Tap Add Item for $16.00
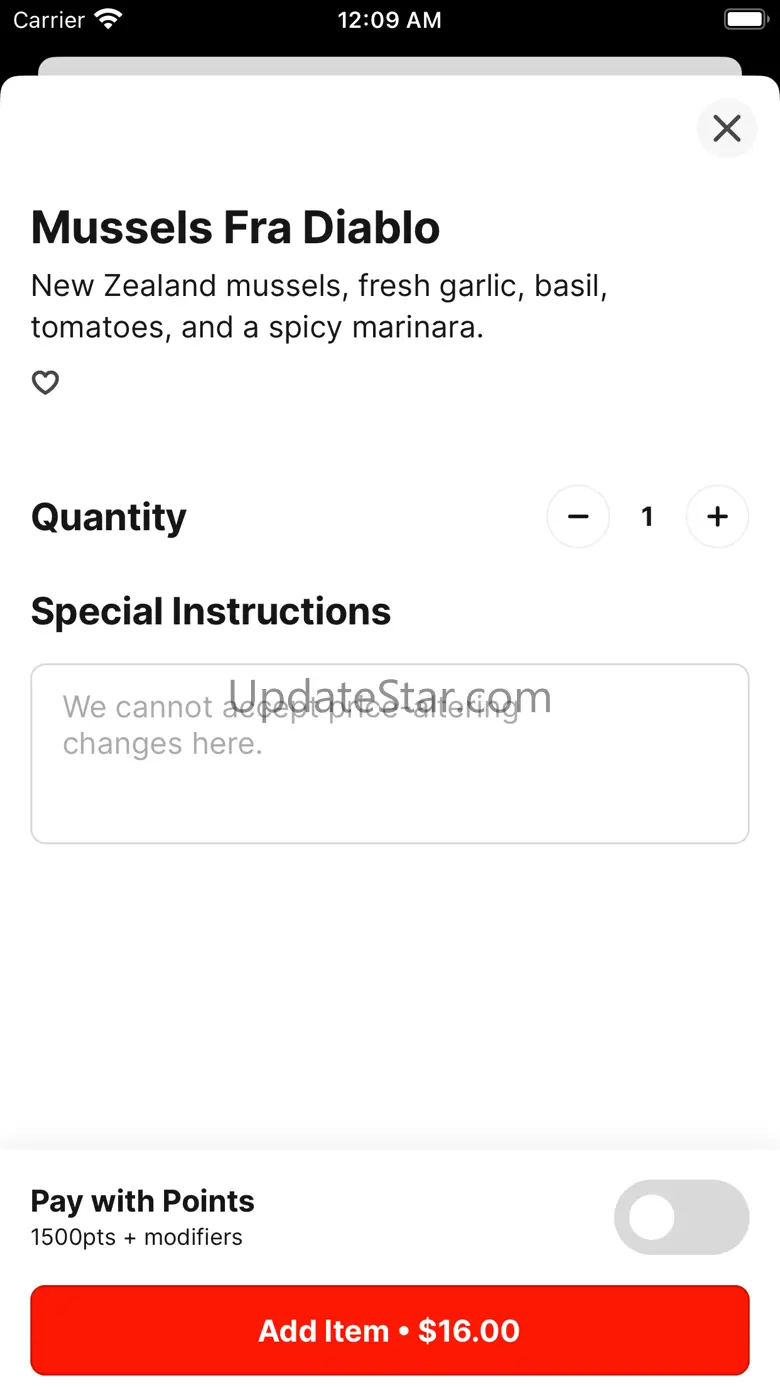 390,1330
